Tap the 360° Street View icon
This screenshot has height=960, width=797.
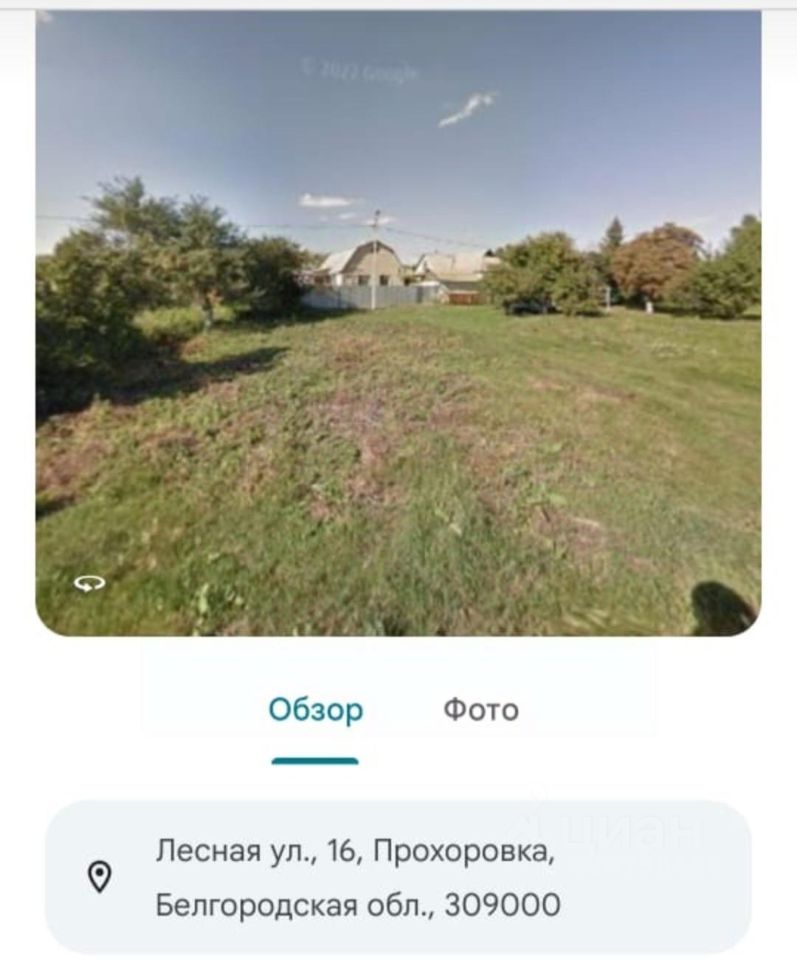(89, 583)
